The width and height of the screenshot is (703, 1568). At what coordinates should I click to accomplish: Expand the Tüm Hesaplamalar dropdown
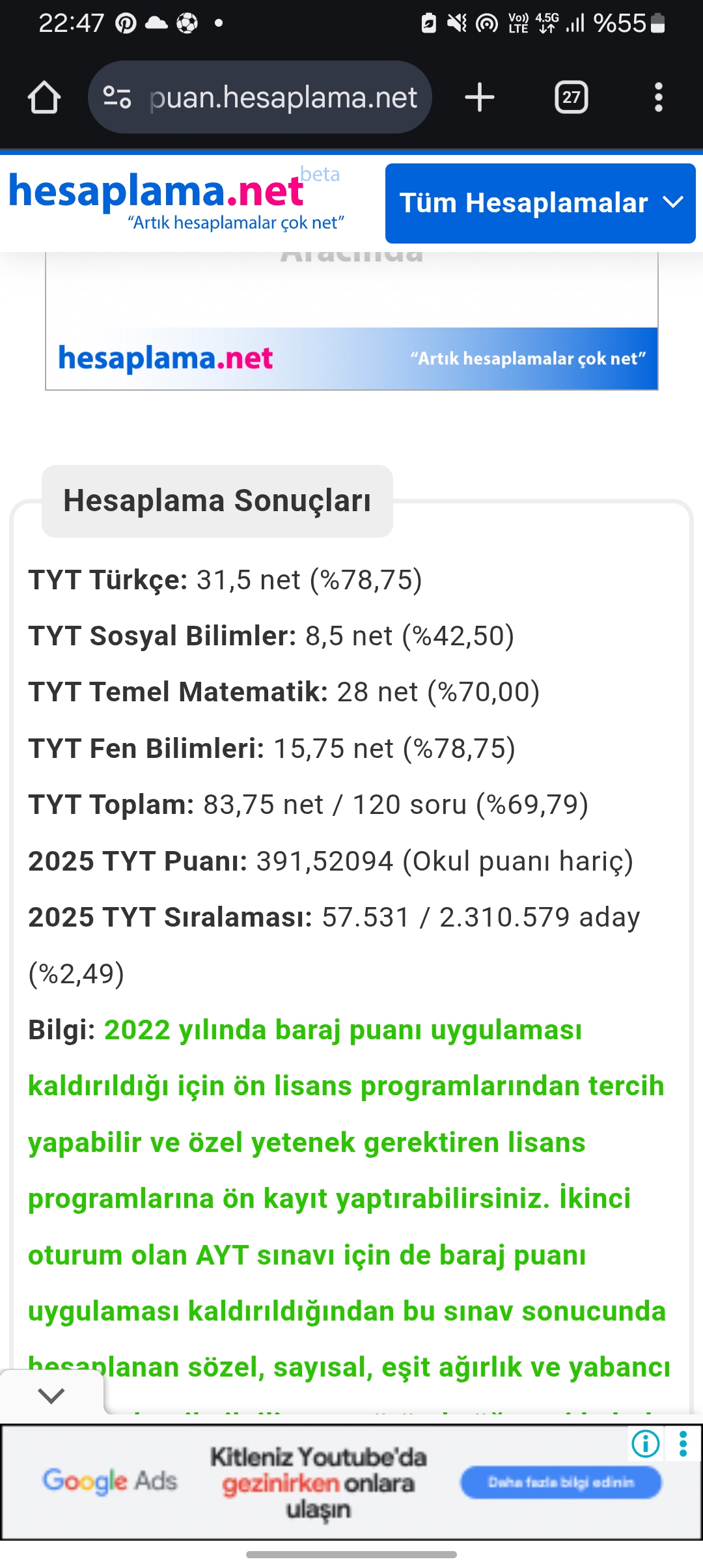click(540, 203)
